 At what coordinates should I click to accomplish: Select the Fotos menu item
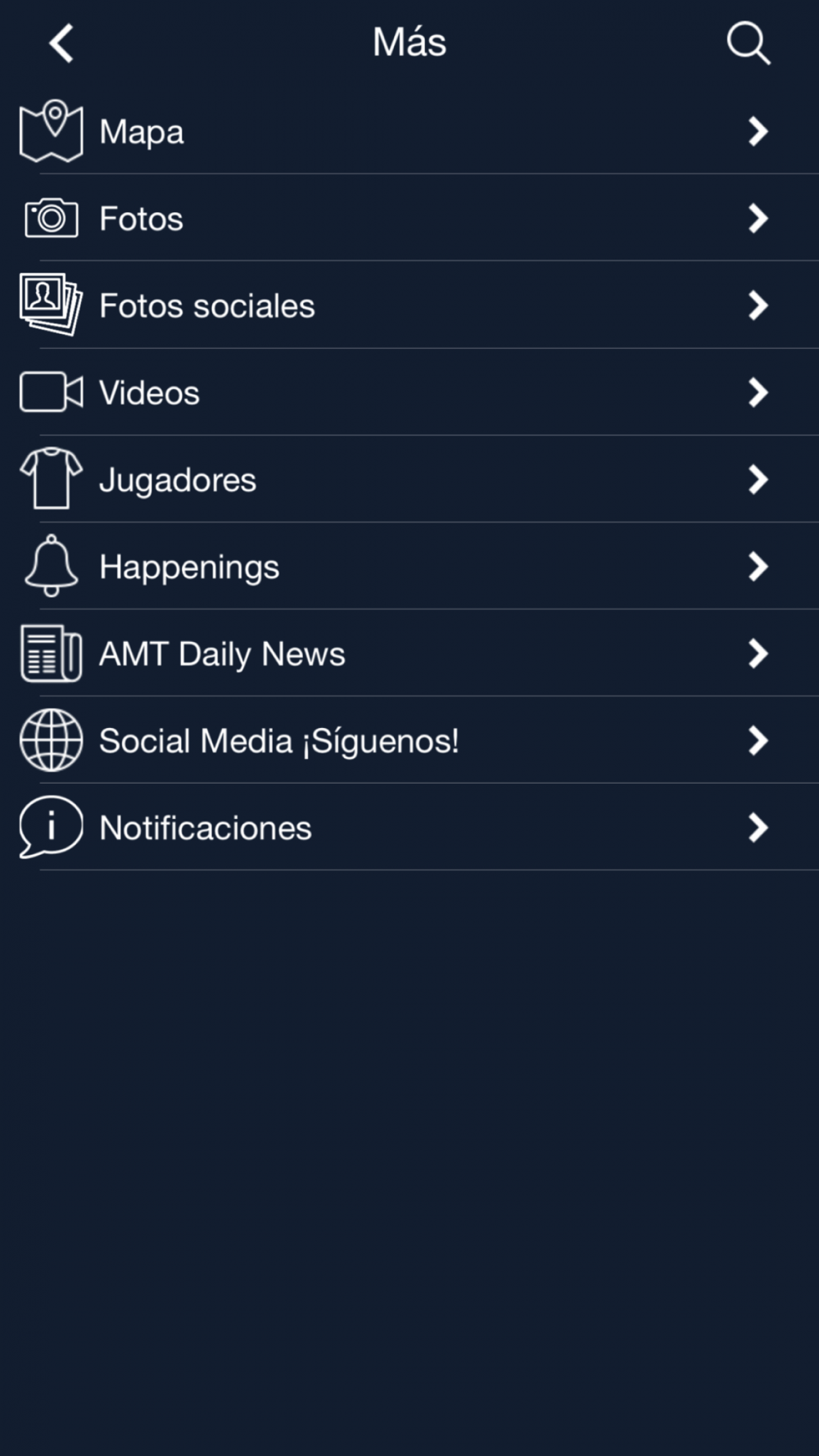(409, 219)
